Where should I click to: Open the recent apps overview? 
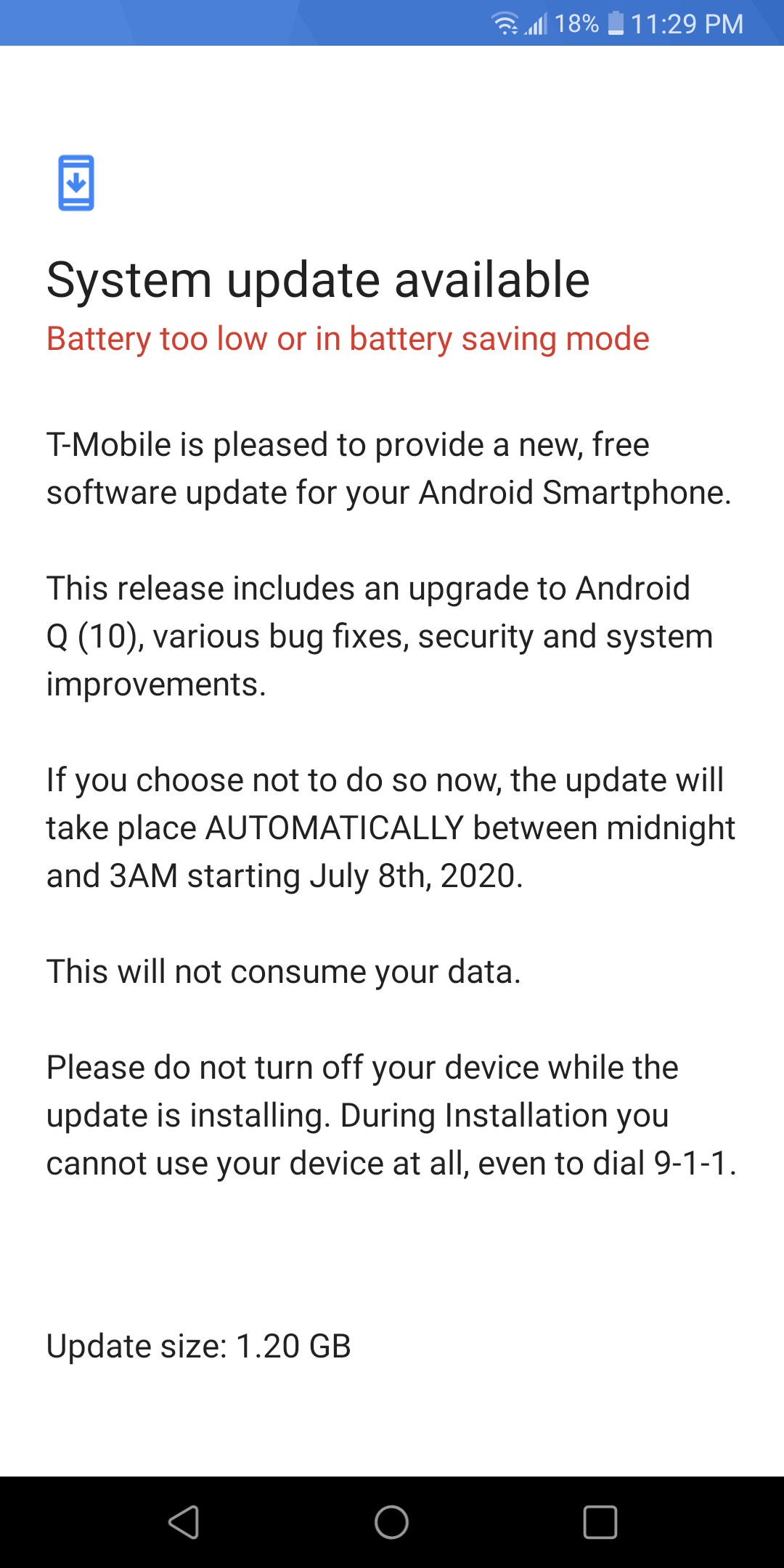click(x=600, y=1522)
